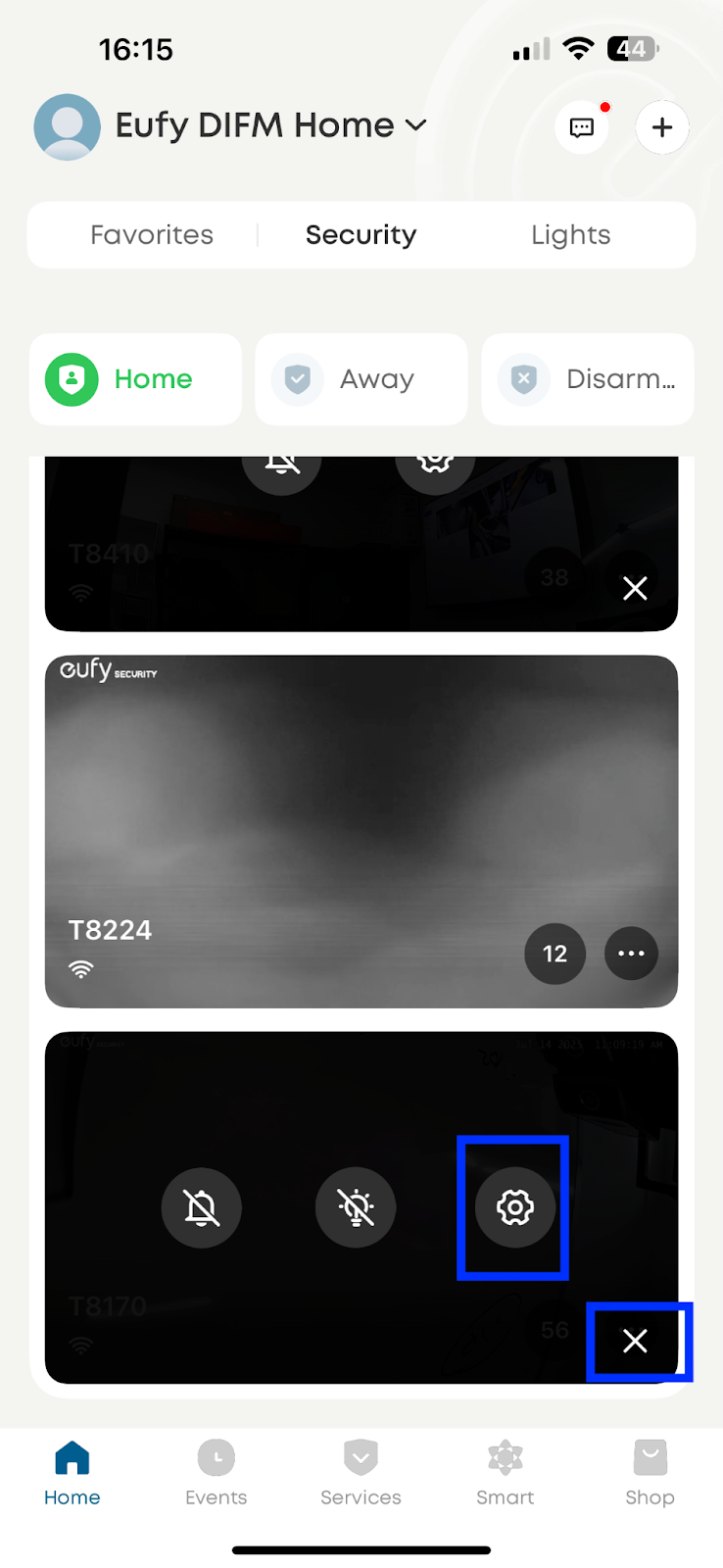Open the messages icon with red dot
The width and height of the screenshot is (723, 1568).
click(582, 127)
